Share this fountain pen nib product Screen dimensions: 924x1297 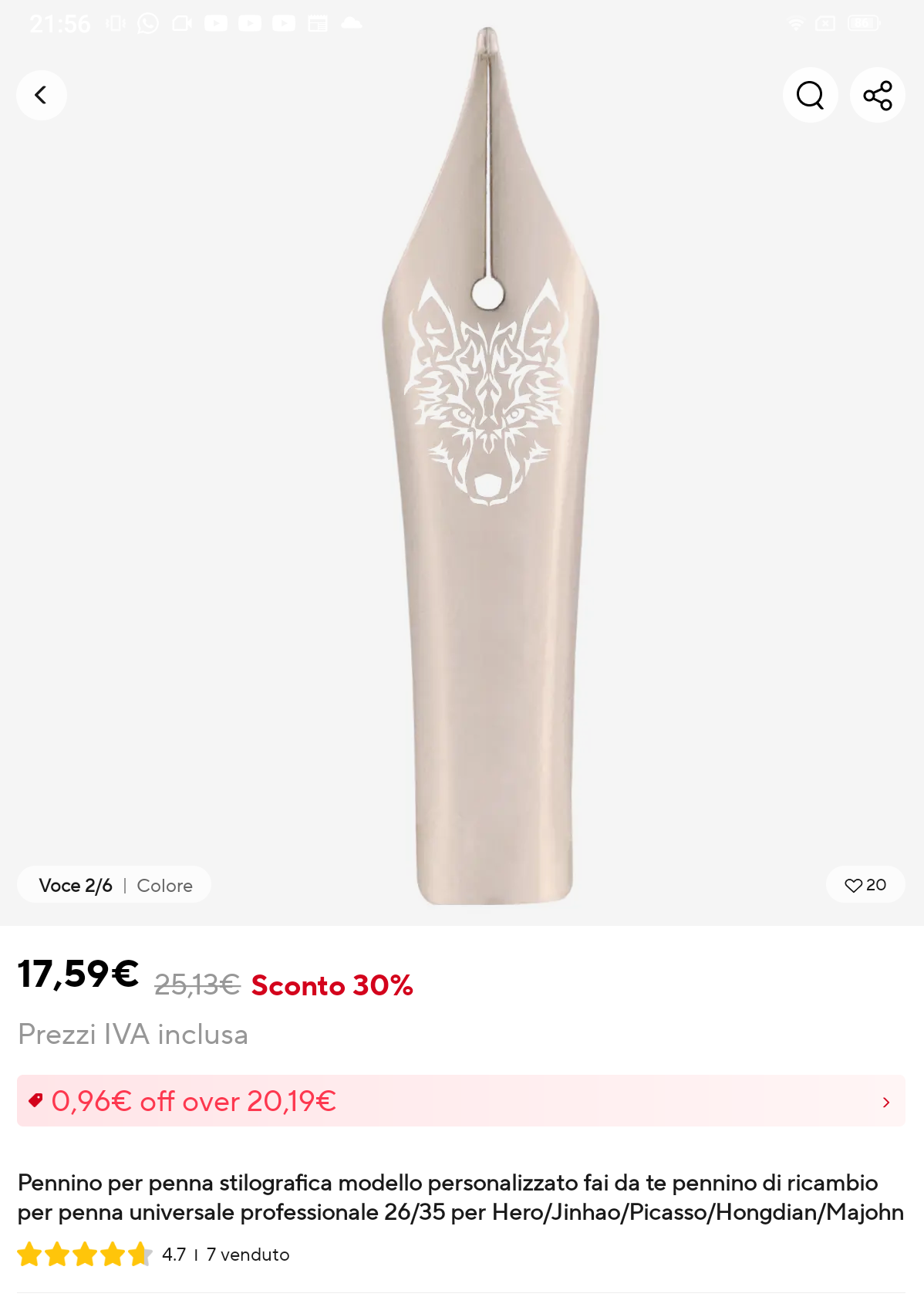click(877, 96)
